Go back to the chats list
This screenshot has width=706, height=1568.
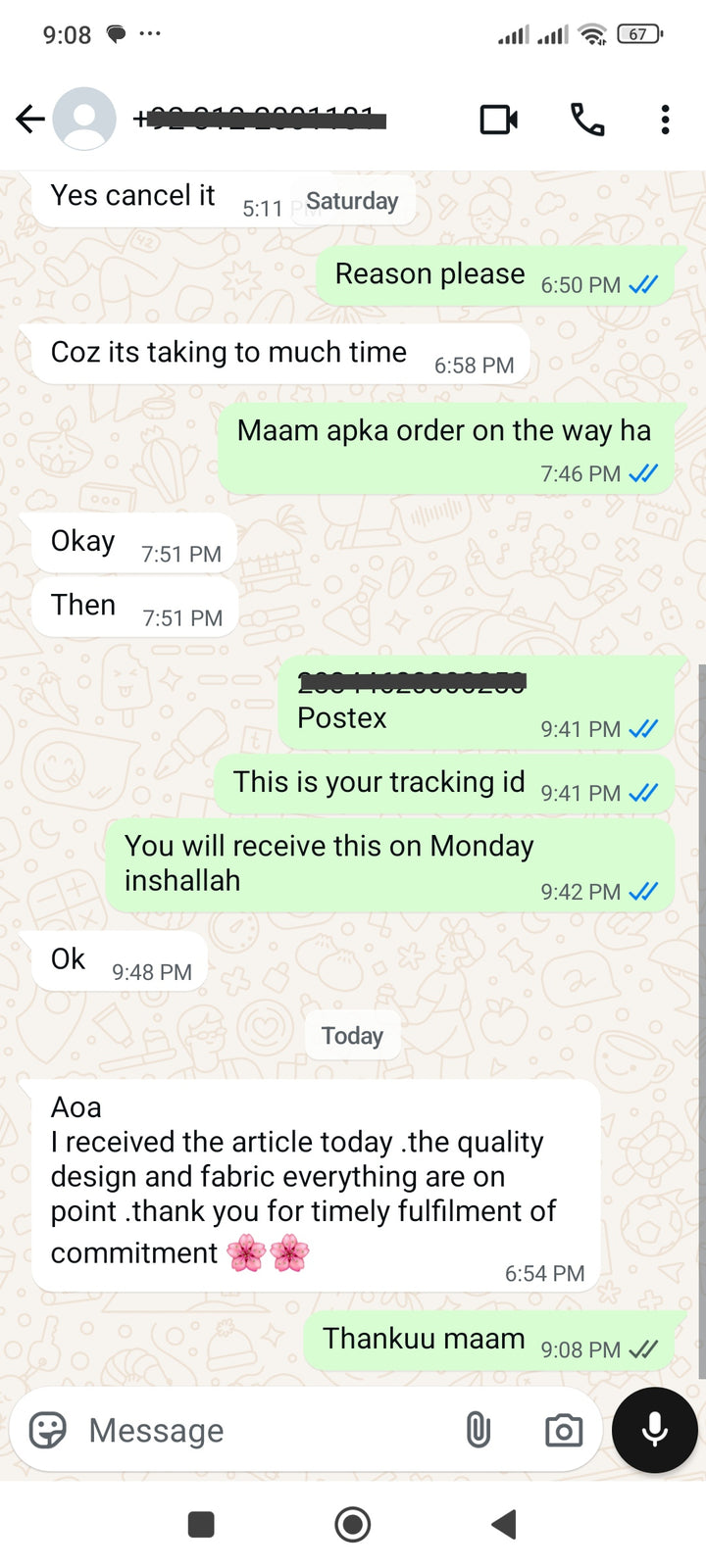point(30,120)
